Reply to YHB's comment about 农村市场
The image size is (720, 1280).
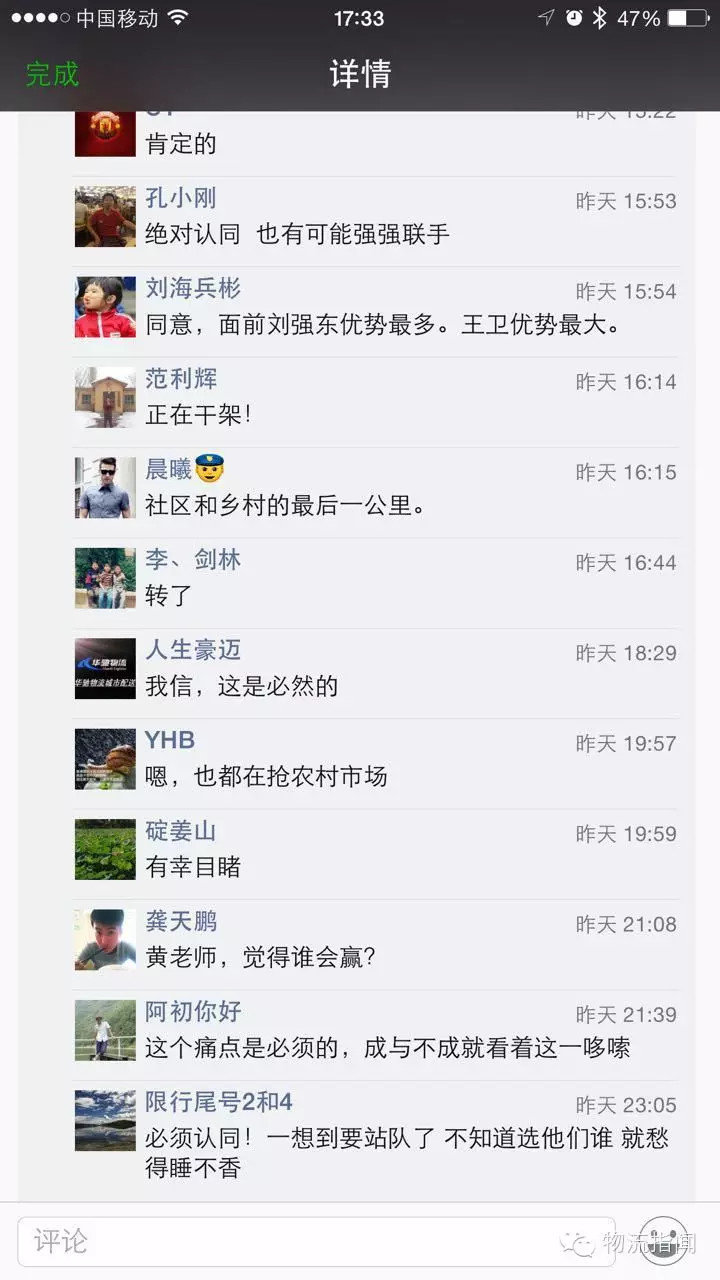[x=266, y=777]
